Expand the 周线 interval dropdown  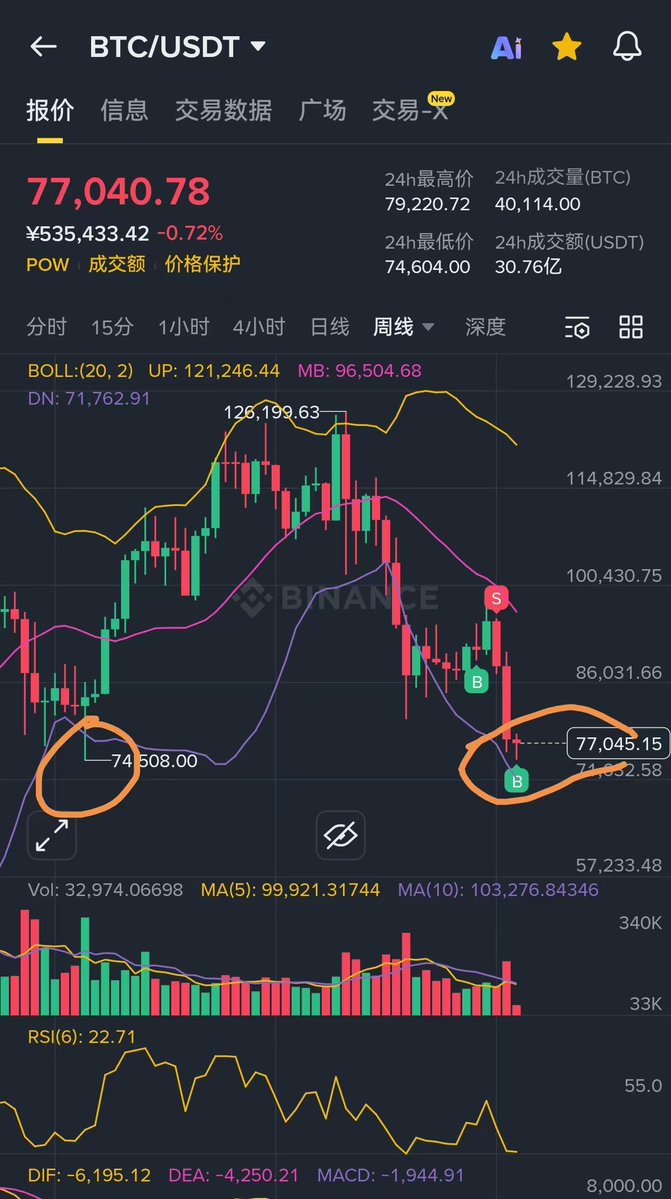404,326
